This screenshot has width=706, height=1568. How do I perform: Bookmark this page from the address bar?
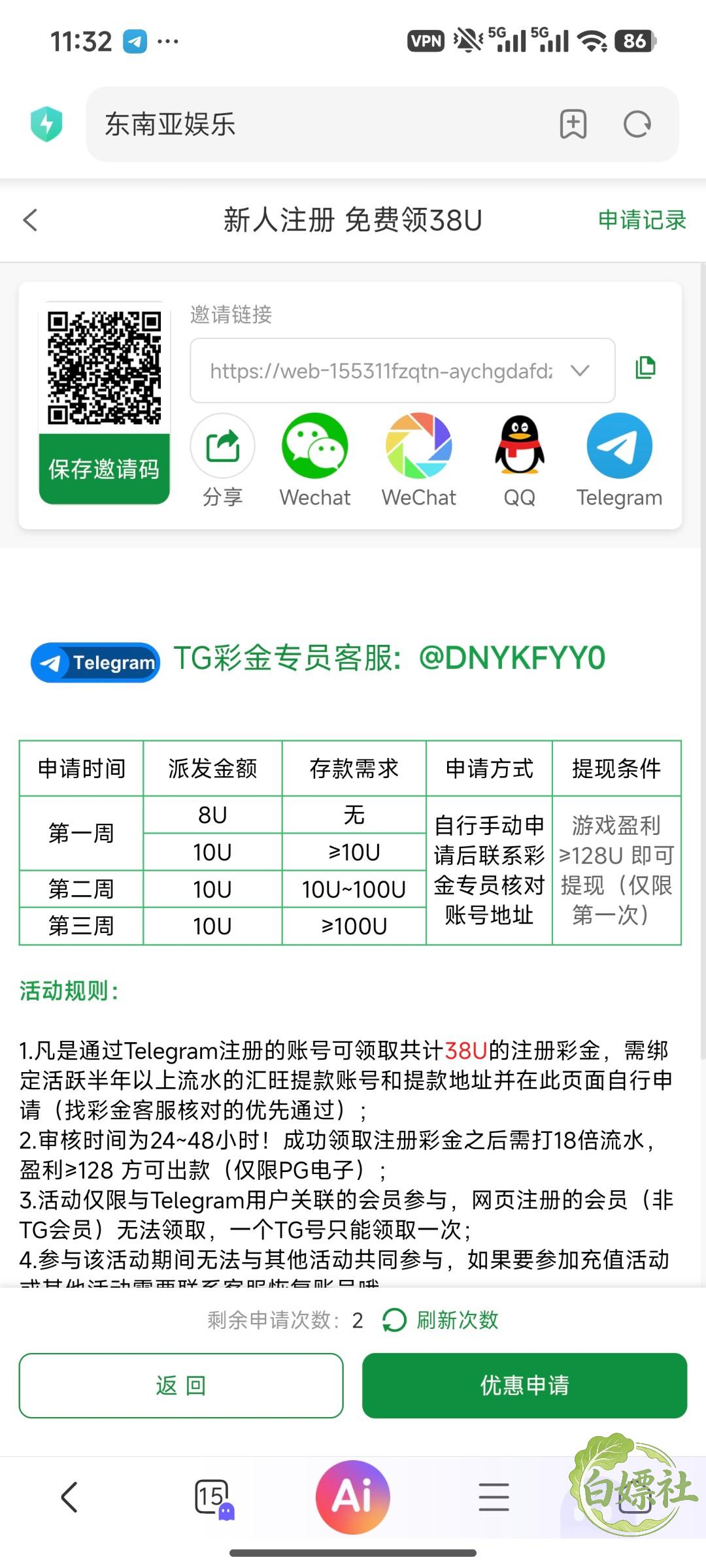pyautogui.click(x=573, y=124)
